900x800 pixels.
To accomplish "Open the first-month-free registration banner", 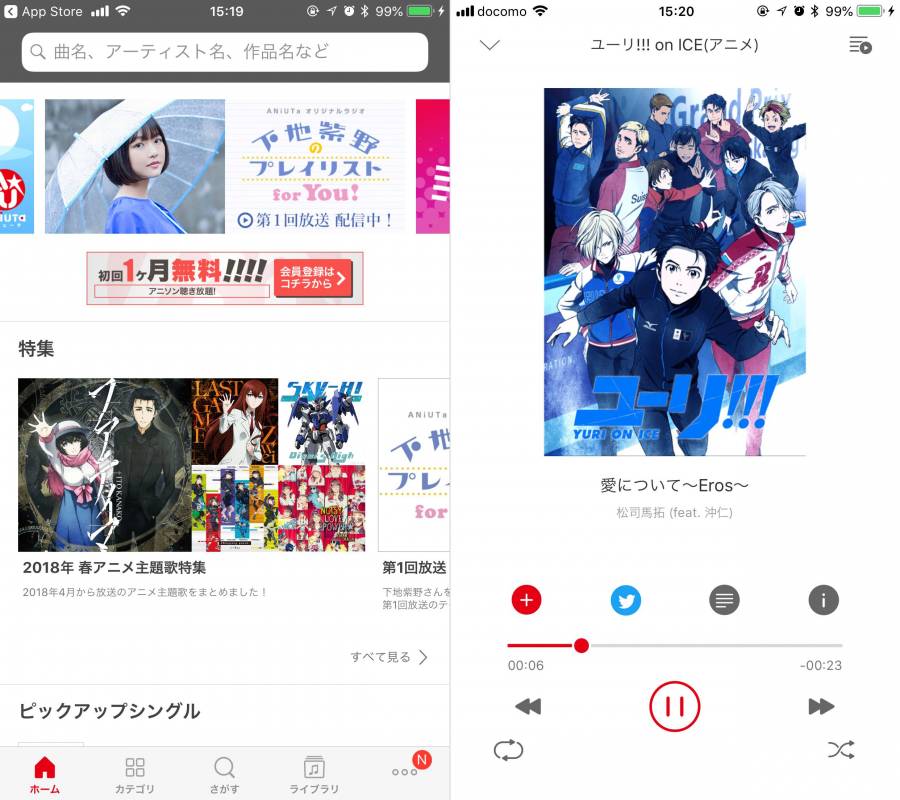I will pyautogui.click(x=225, y=278).
